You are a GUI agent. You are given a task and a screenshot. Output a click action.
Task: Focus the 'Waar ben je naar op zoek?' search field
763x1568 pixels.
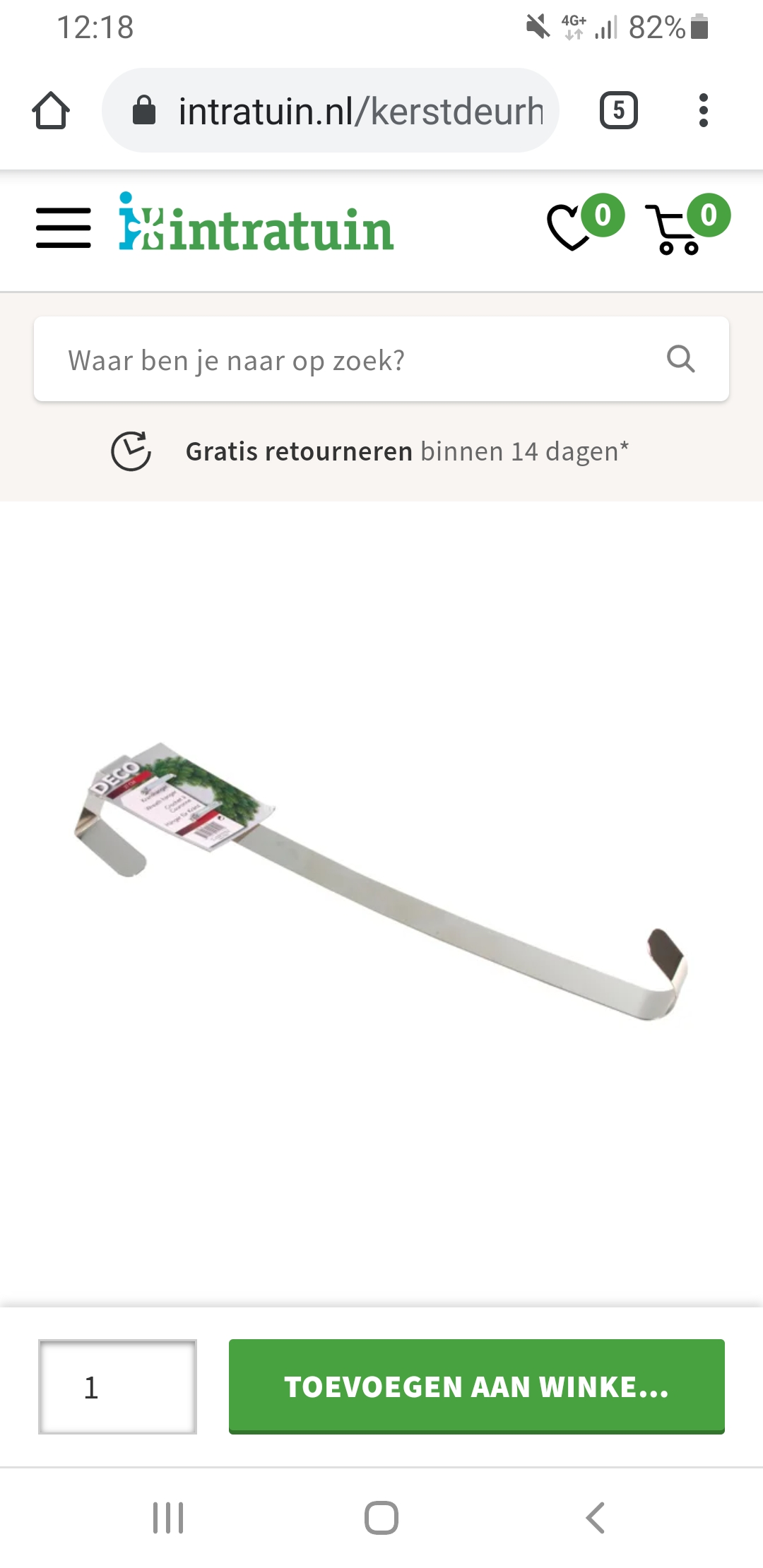click(x=381, y=359)
